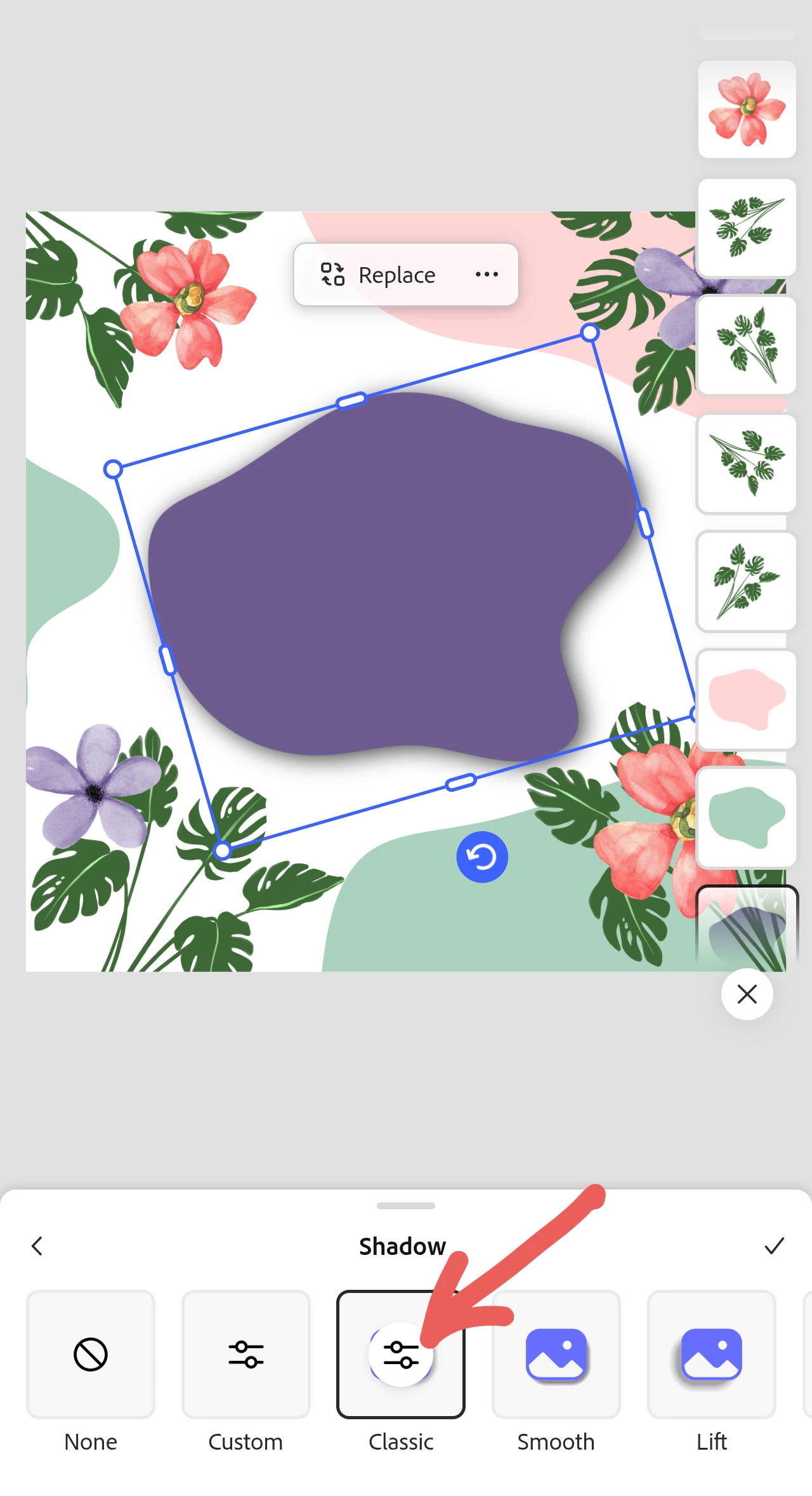The height and width of the screenshot is (1496, 812).
Task: Tap the blue rotate handle
Action: click(482, 857)
